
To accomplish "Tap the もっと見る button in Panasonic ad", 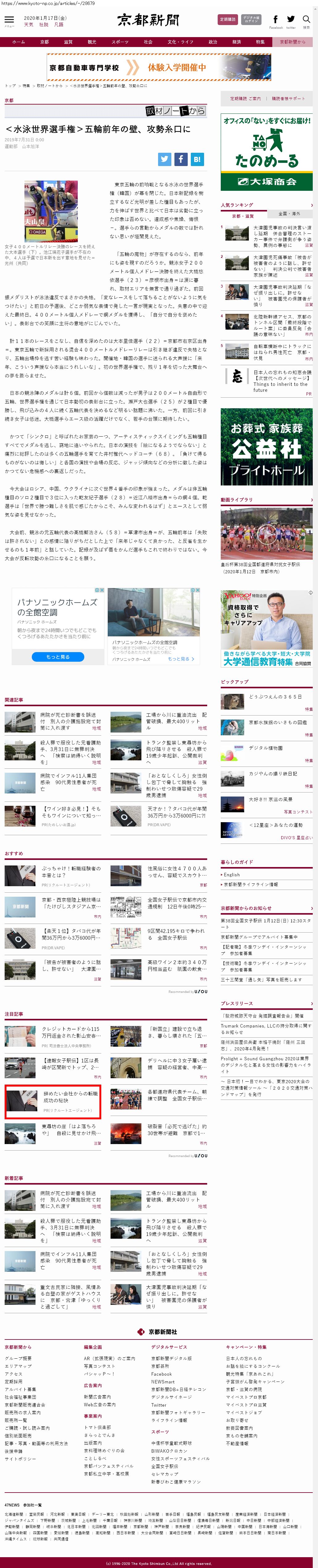I will (58, 657).
